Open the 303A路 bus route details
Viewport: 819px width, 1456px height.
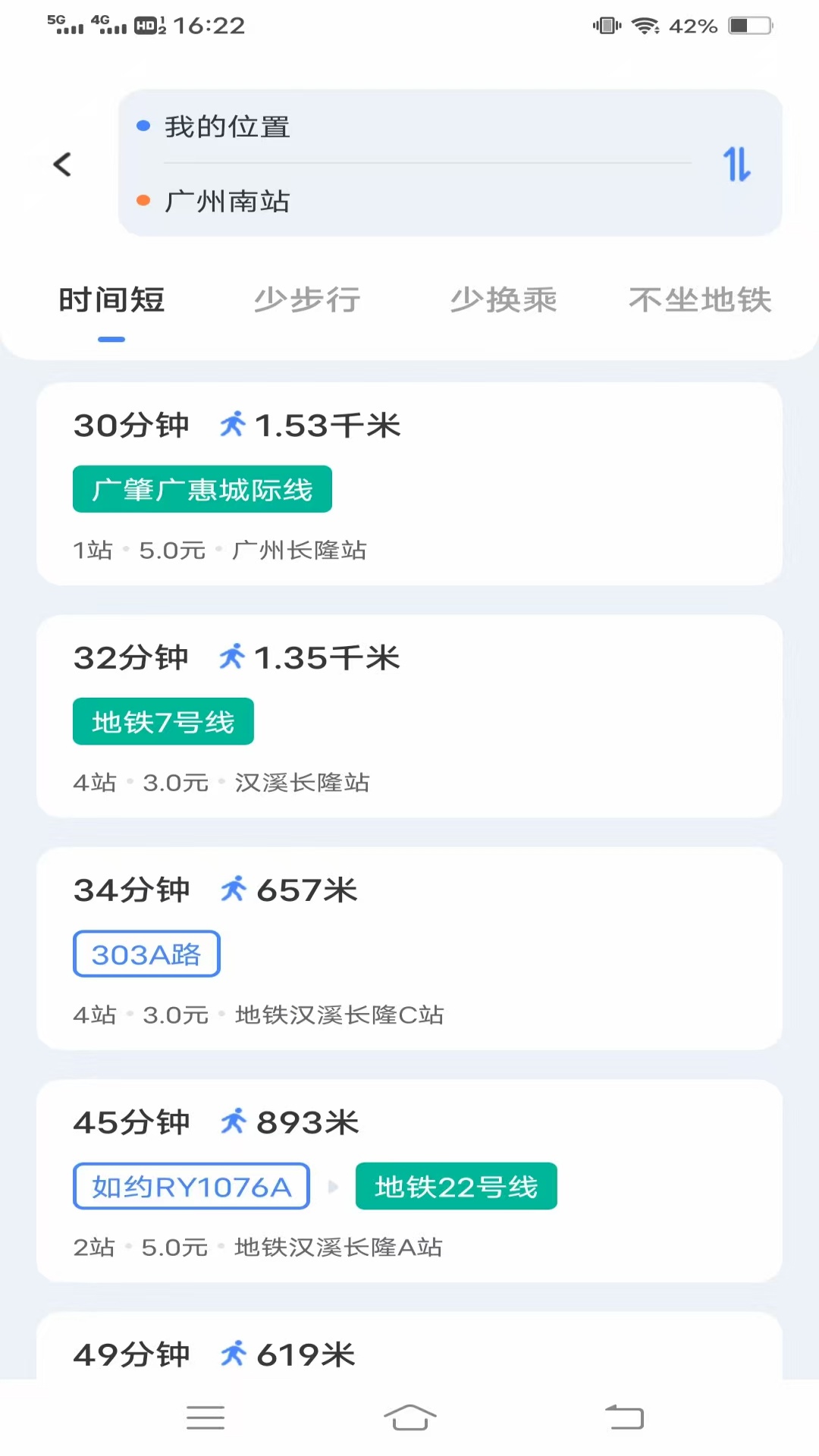click(x=146, y=953)
